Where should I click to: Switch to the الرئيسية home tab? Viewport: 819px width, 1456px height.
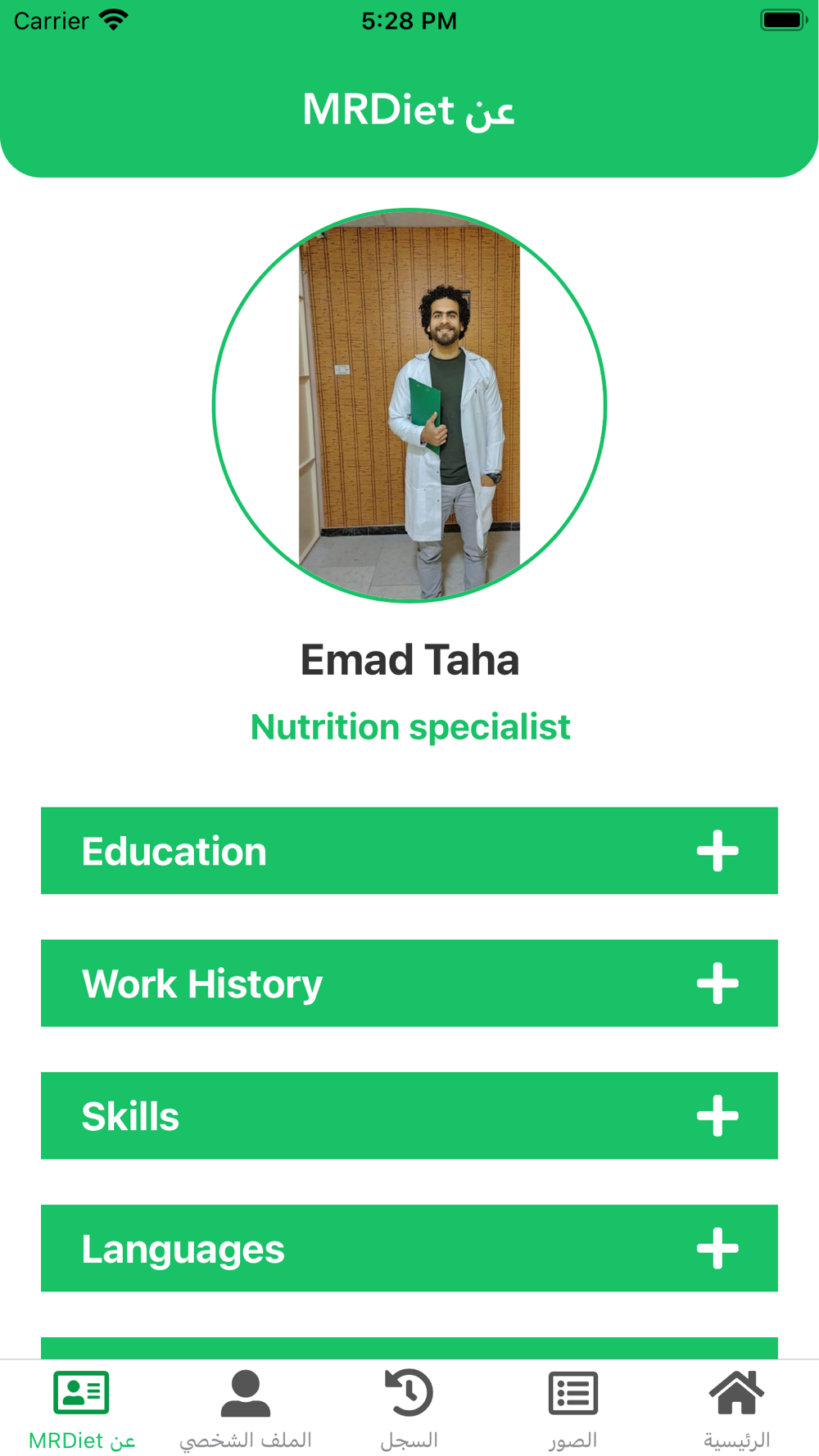click(736, 1408)
